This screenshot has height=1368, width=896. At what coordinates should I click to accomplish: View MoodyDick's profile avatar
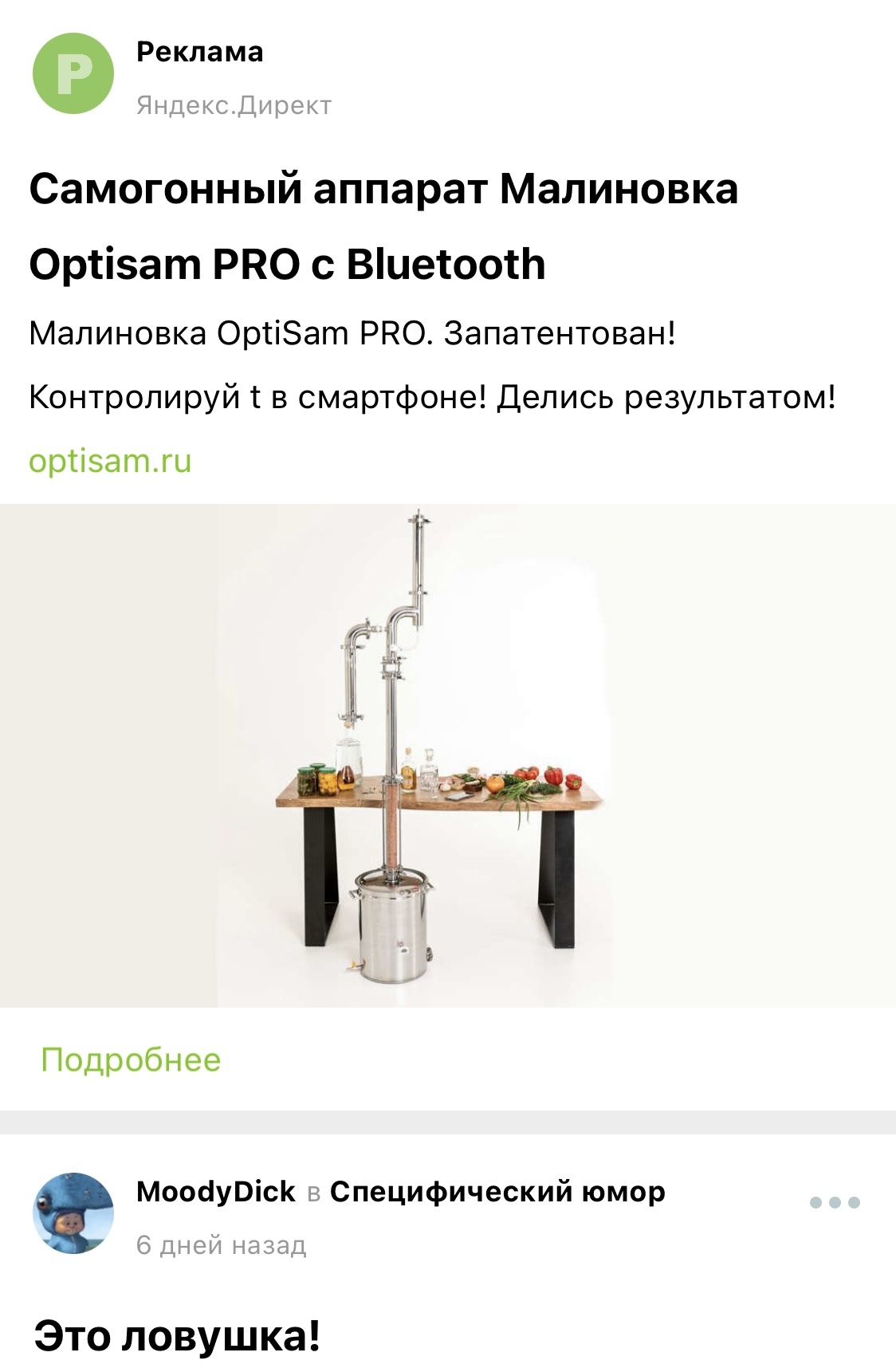pos(73,1213)
